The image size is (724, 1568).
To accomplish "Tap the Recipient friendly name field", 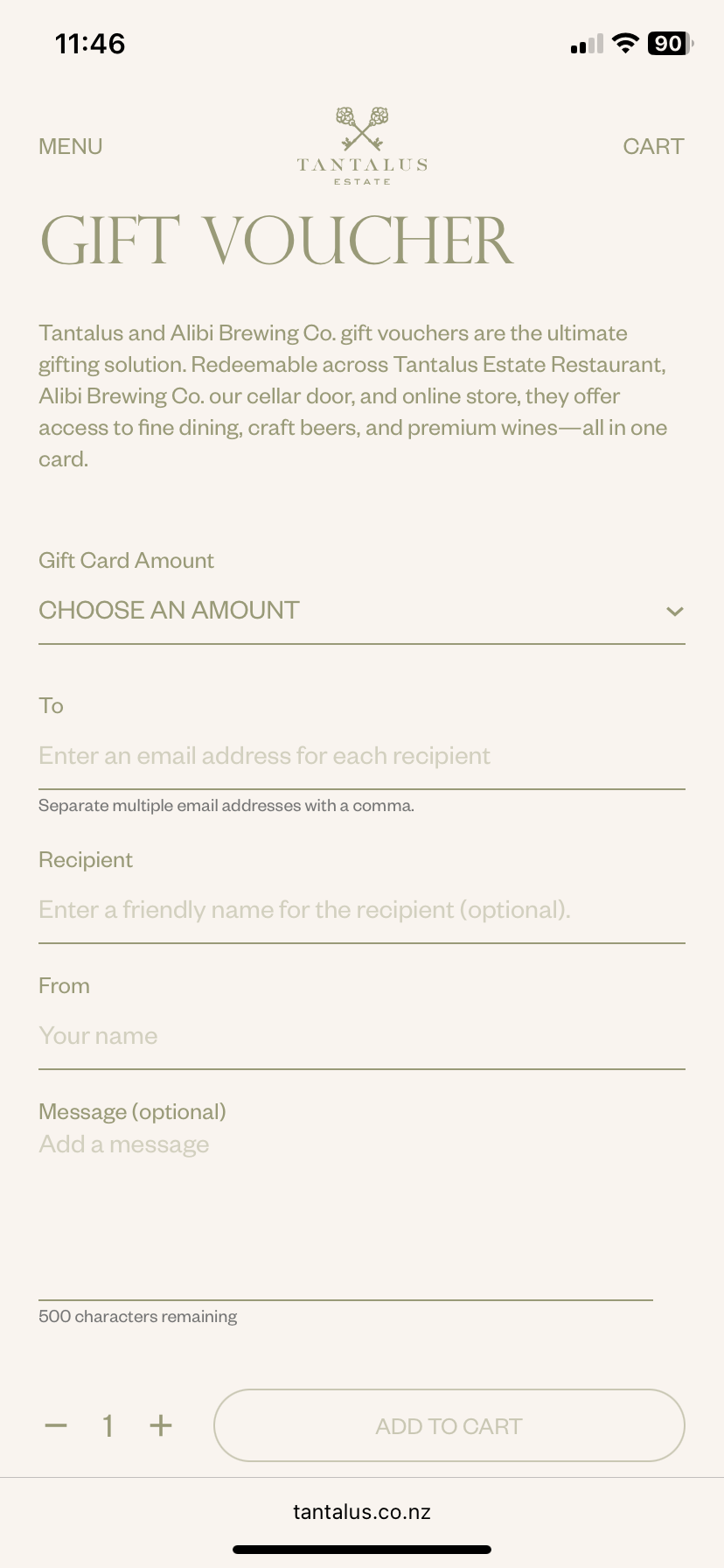I will [361, 910].
